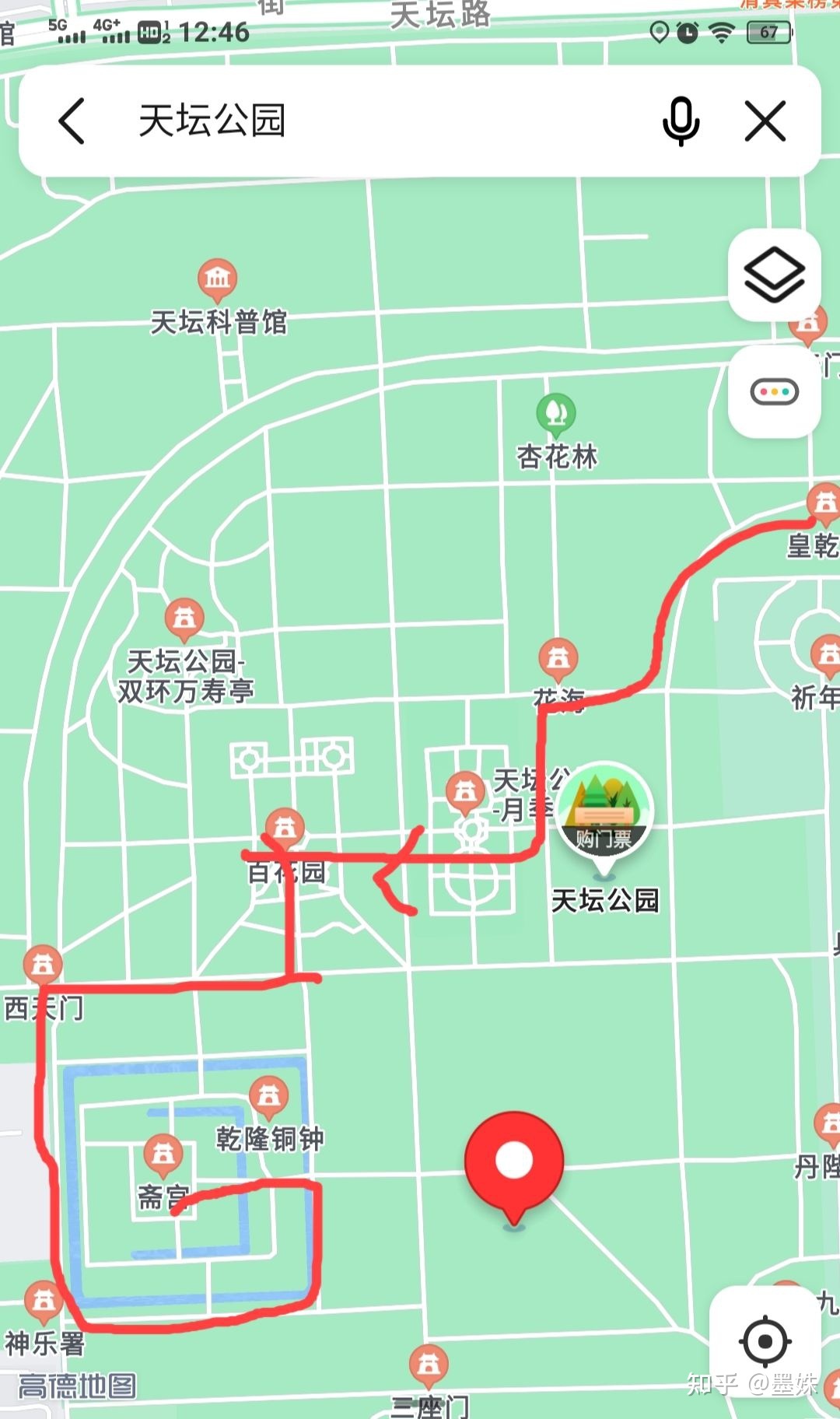Viewport: 840px width, 1419px height.
Task: Select the 乾隆铜钟 marker
Action: tap(269, 1096)
